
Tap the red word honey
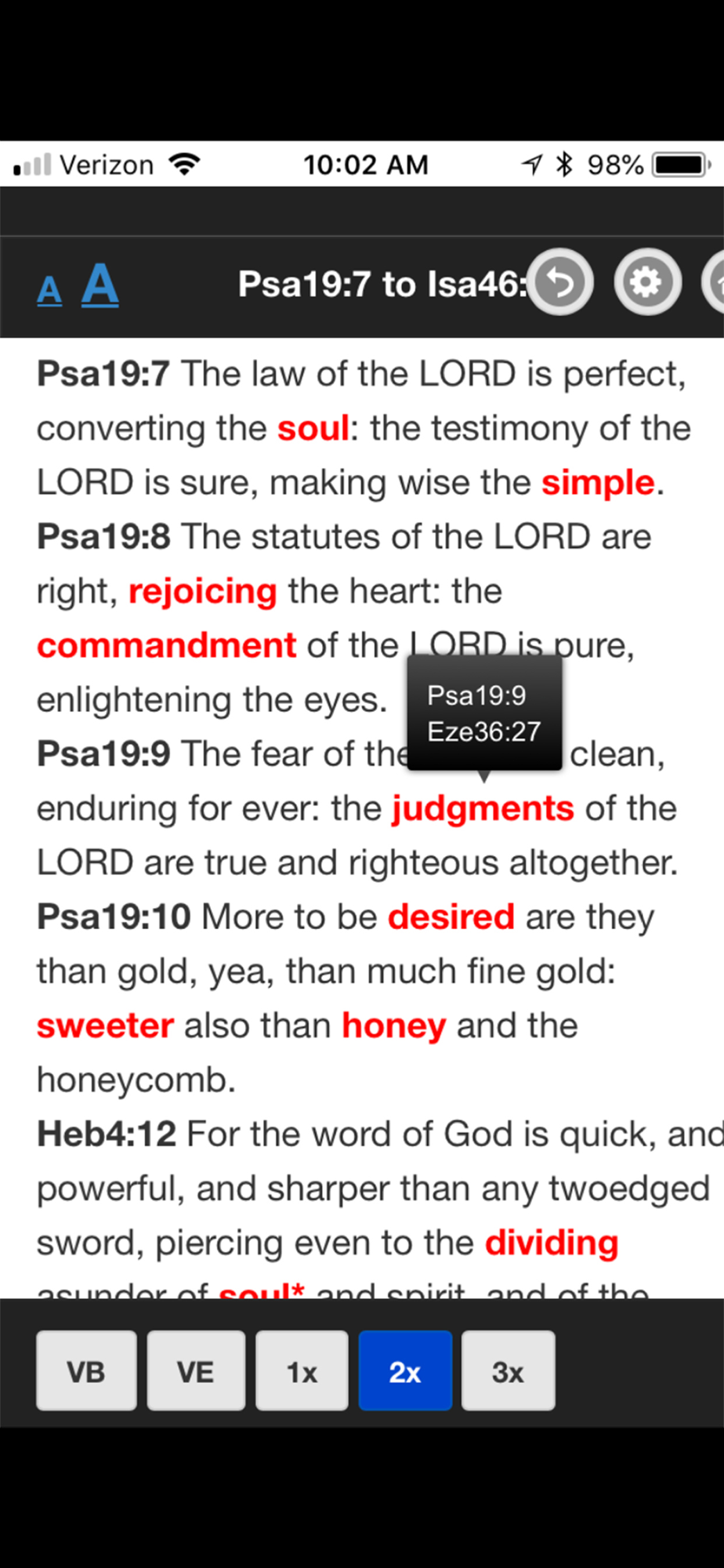[x=394, y=1025]
